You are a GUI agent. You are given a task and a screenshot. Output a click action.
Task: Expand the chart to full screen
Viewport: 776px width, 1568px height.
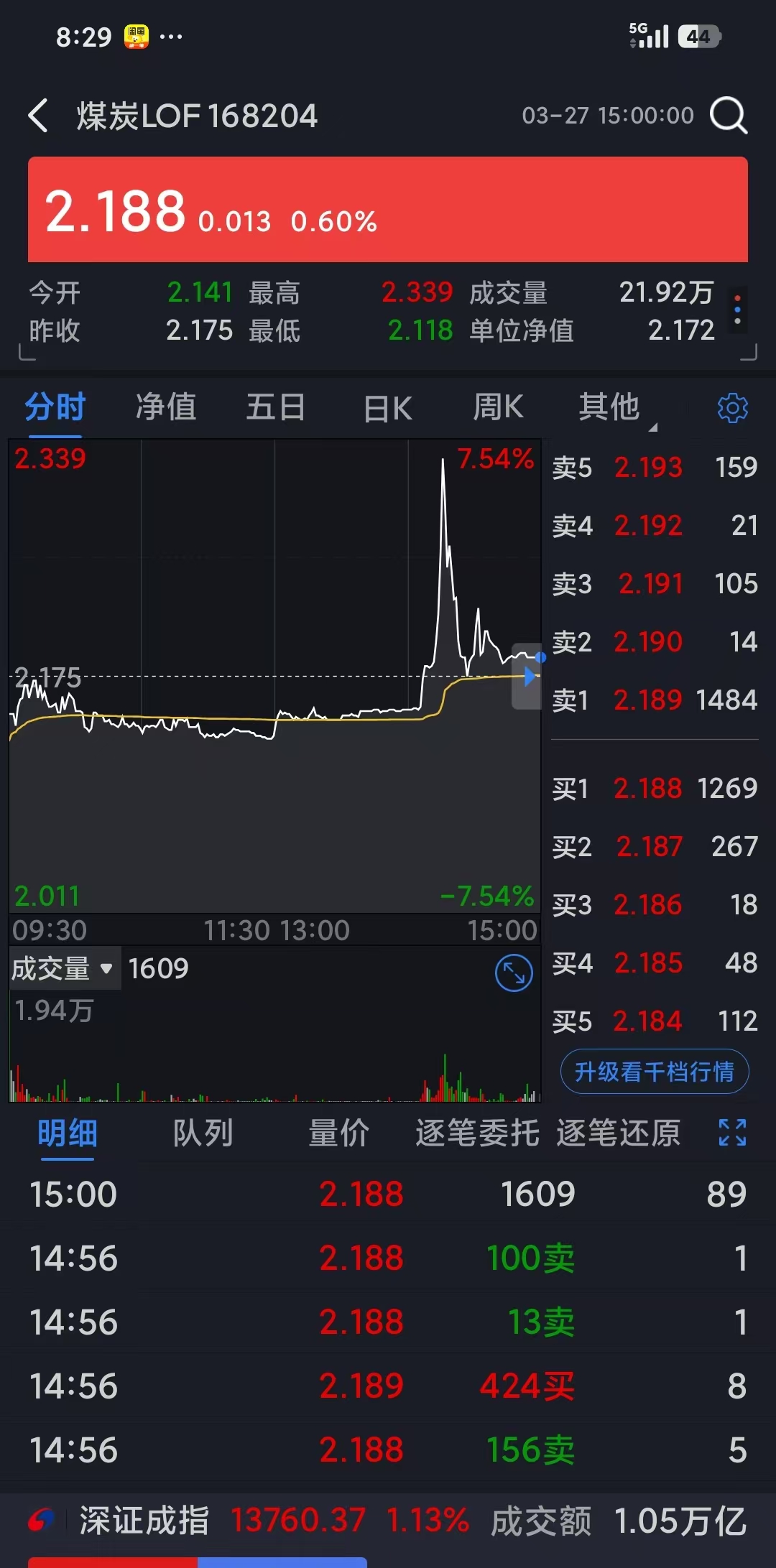pos(514,973)
